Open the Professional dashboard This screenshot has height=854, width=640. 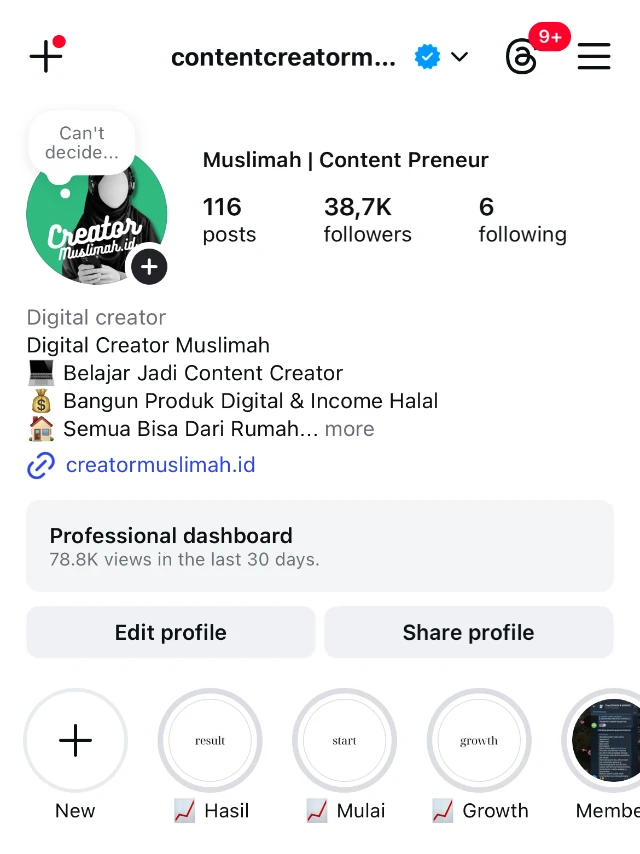point(319,546)
